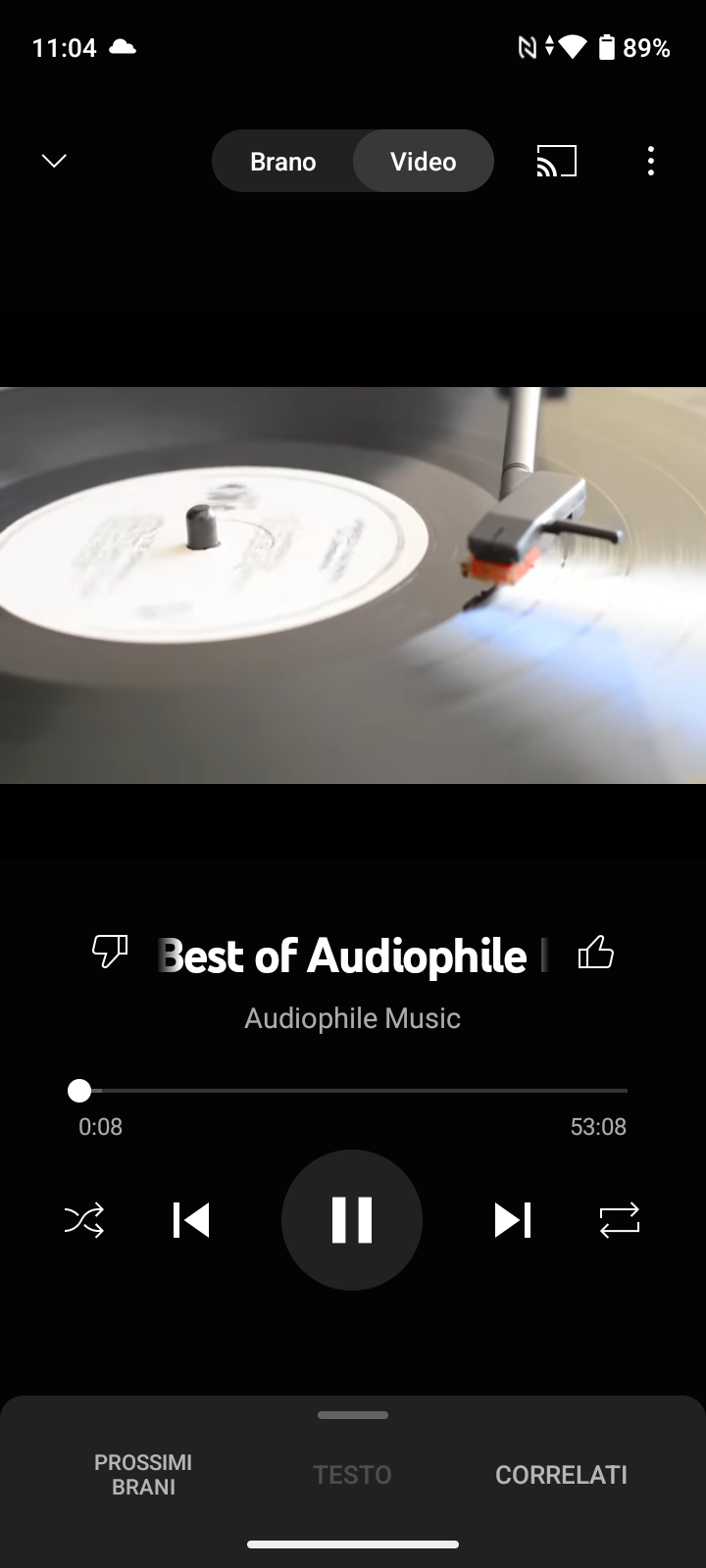Skip to the next track

tap(513, 1220)
